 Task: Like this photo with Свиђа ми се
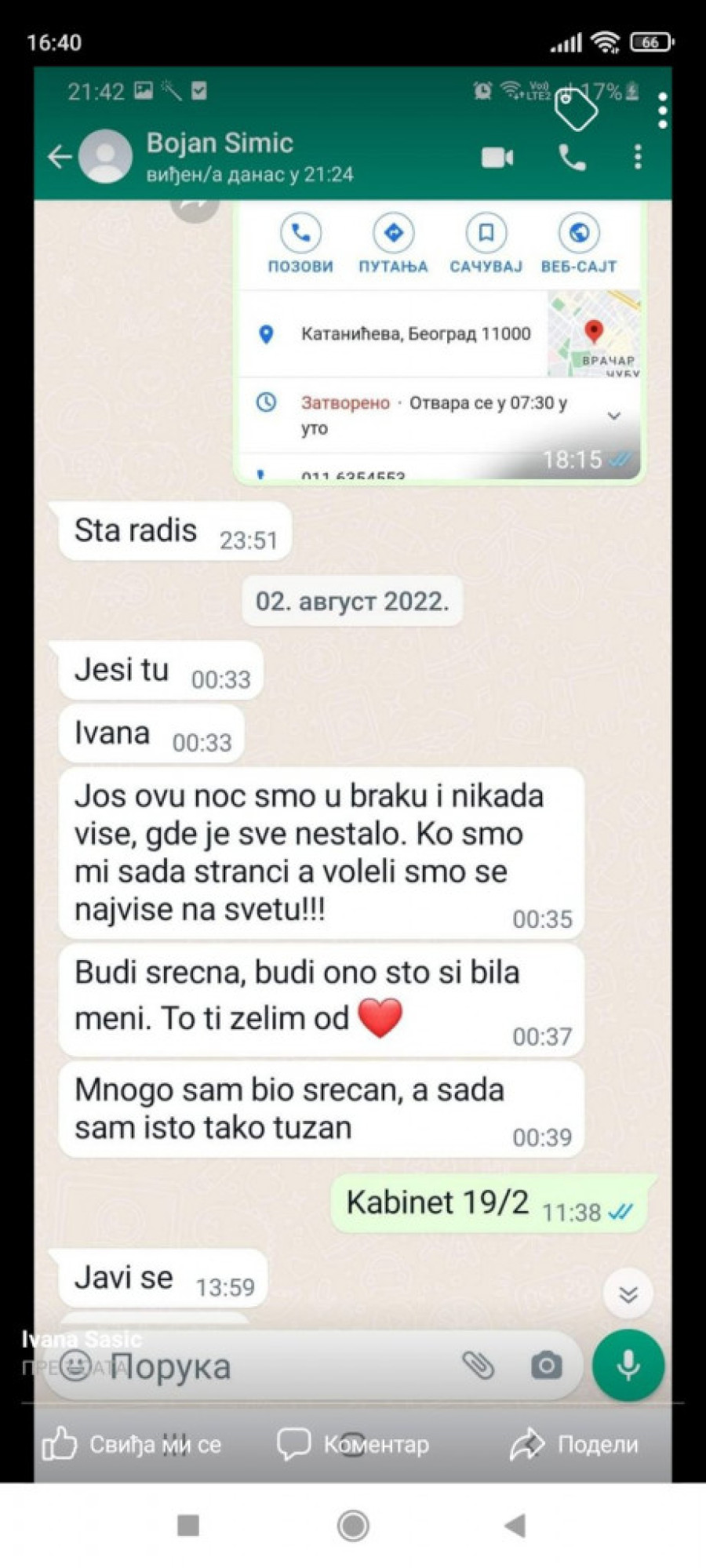(x=131, y=1444)
